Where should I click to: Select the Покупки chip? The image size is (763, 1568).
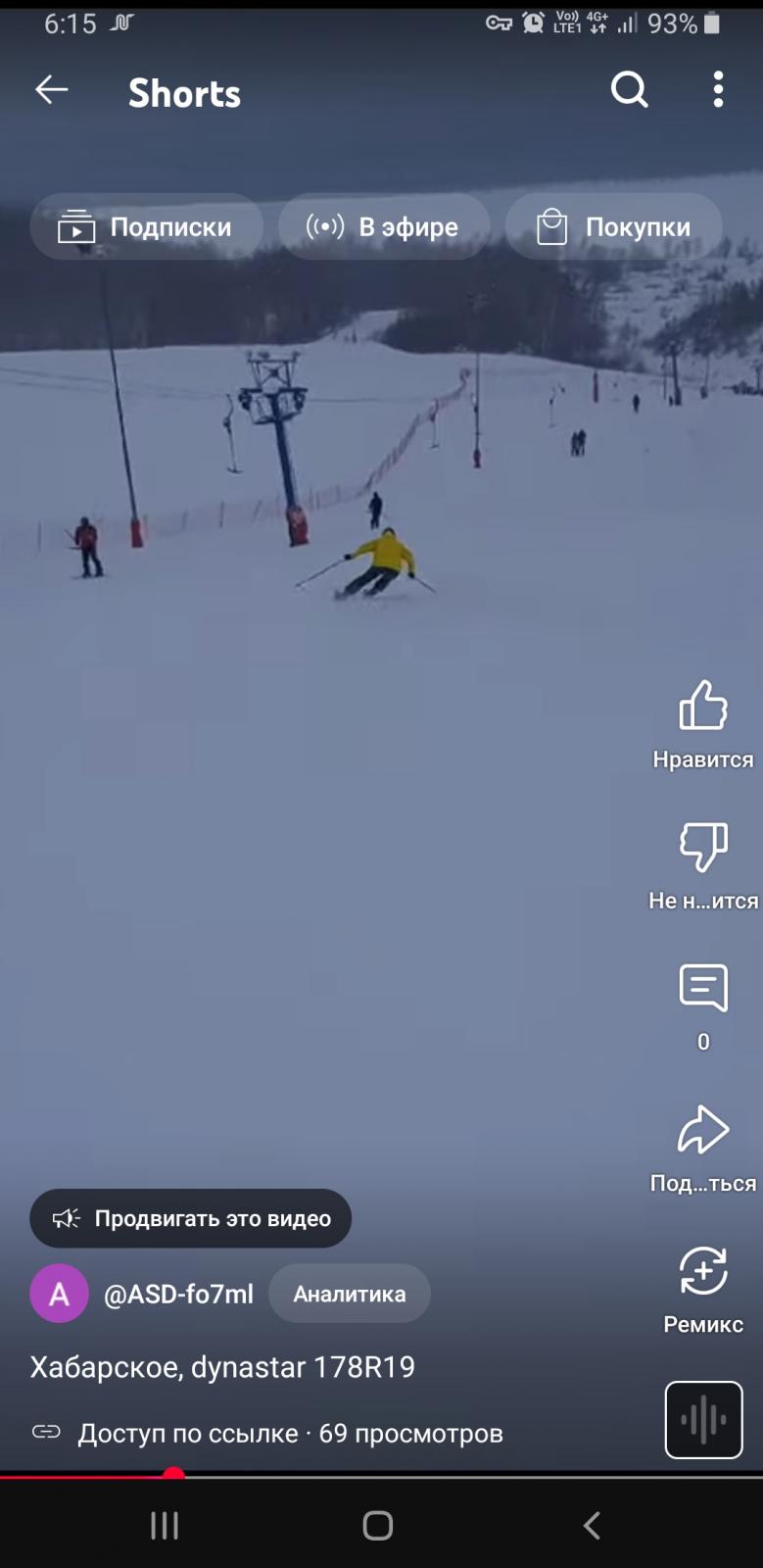[613, 226]
